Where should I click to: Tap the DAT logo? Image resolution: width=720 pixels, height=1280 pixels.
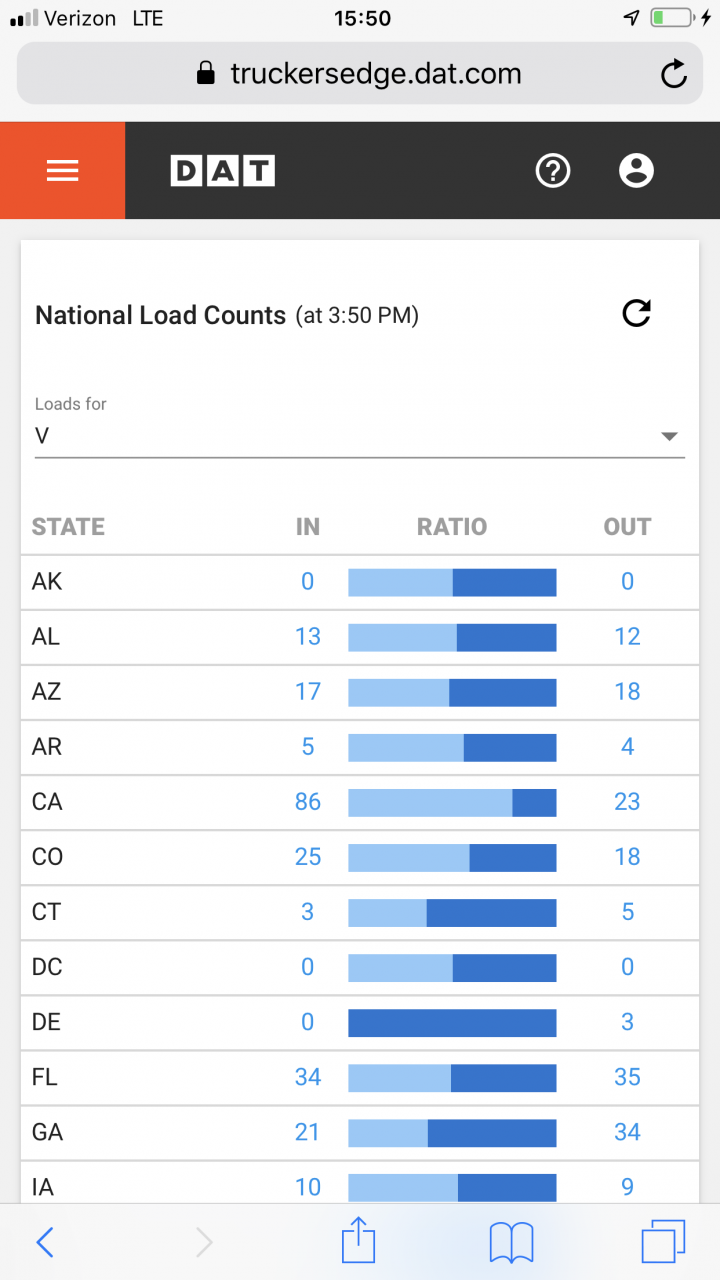coord(222,171)
